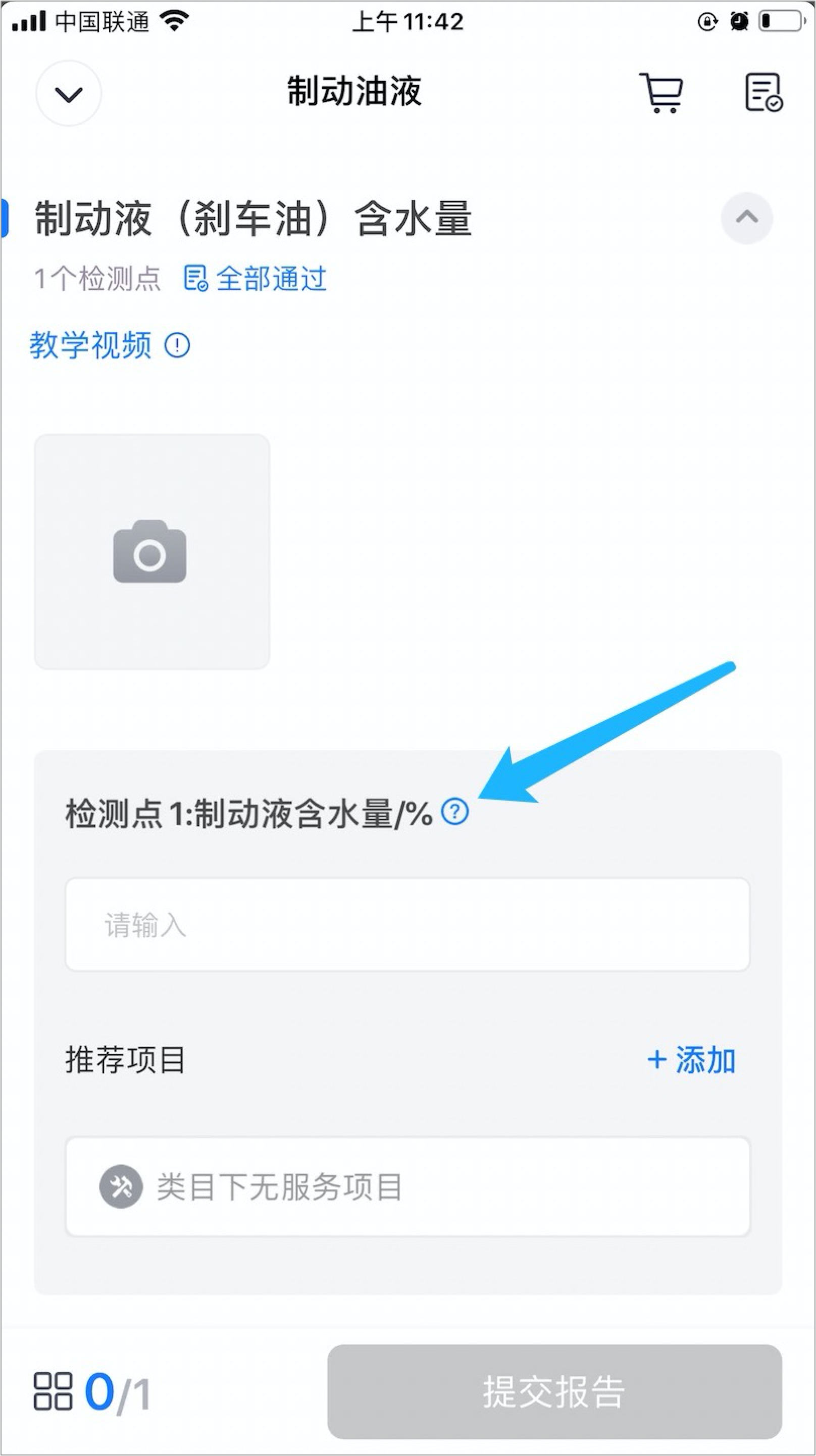Collapse the 制动液含水量 section
The height and width of the screenshot is (1456, 816).
point(746,218)
